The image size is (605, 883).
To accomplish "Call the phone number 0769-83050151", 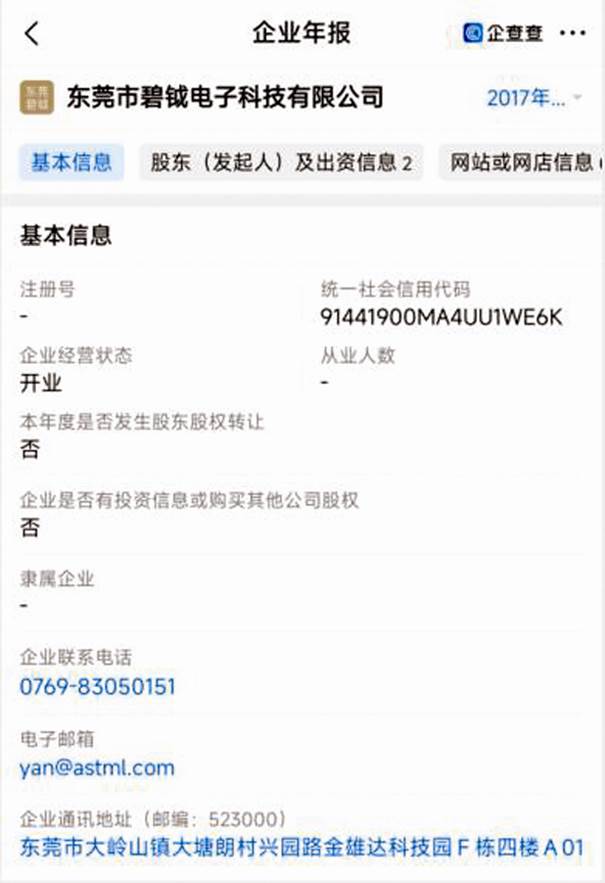I will click(98, 687).
